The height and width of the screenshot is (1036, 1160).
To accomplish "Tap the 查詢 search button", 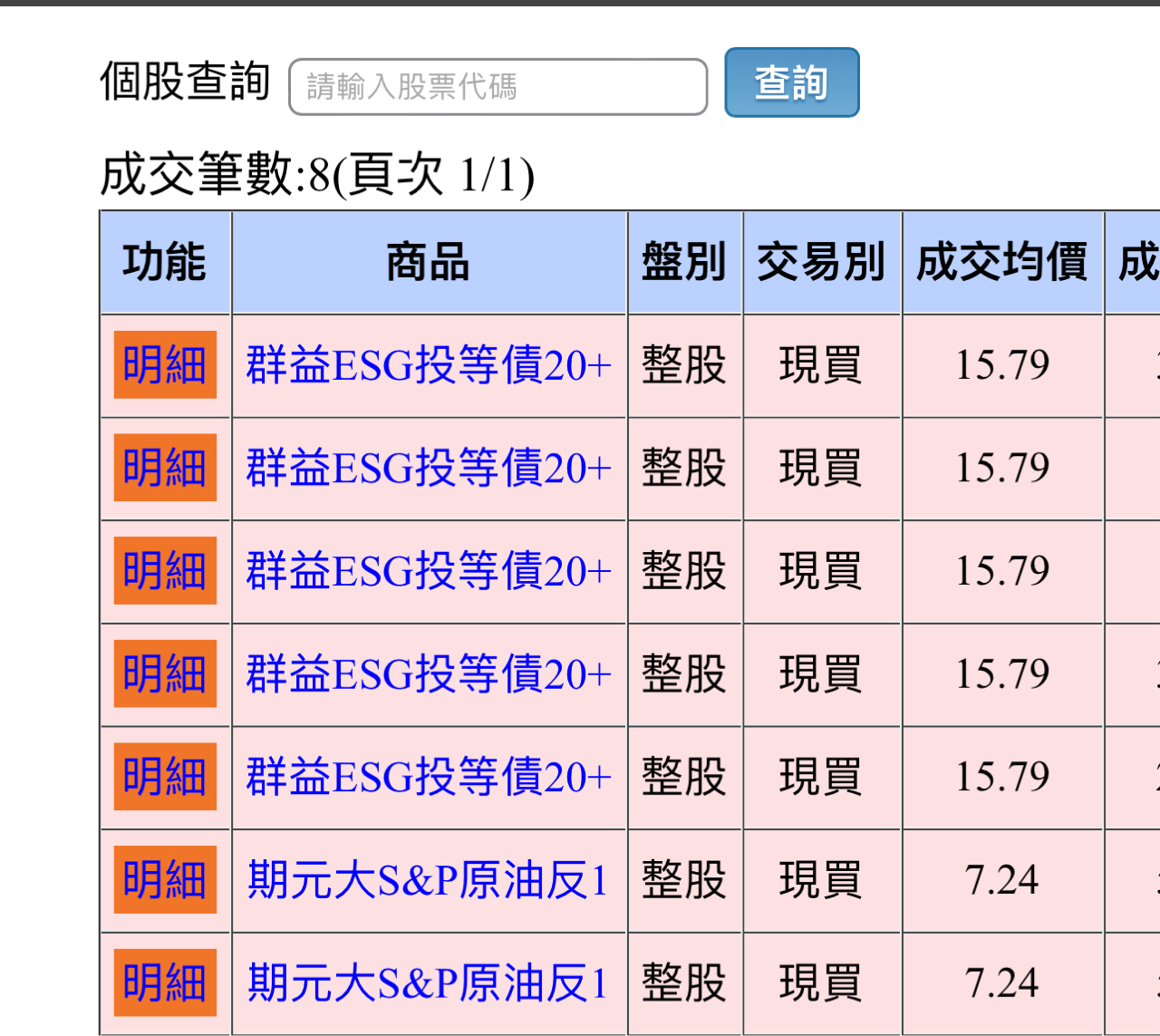I will [x=791, y=82].
